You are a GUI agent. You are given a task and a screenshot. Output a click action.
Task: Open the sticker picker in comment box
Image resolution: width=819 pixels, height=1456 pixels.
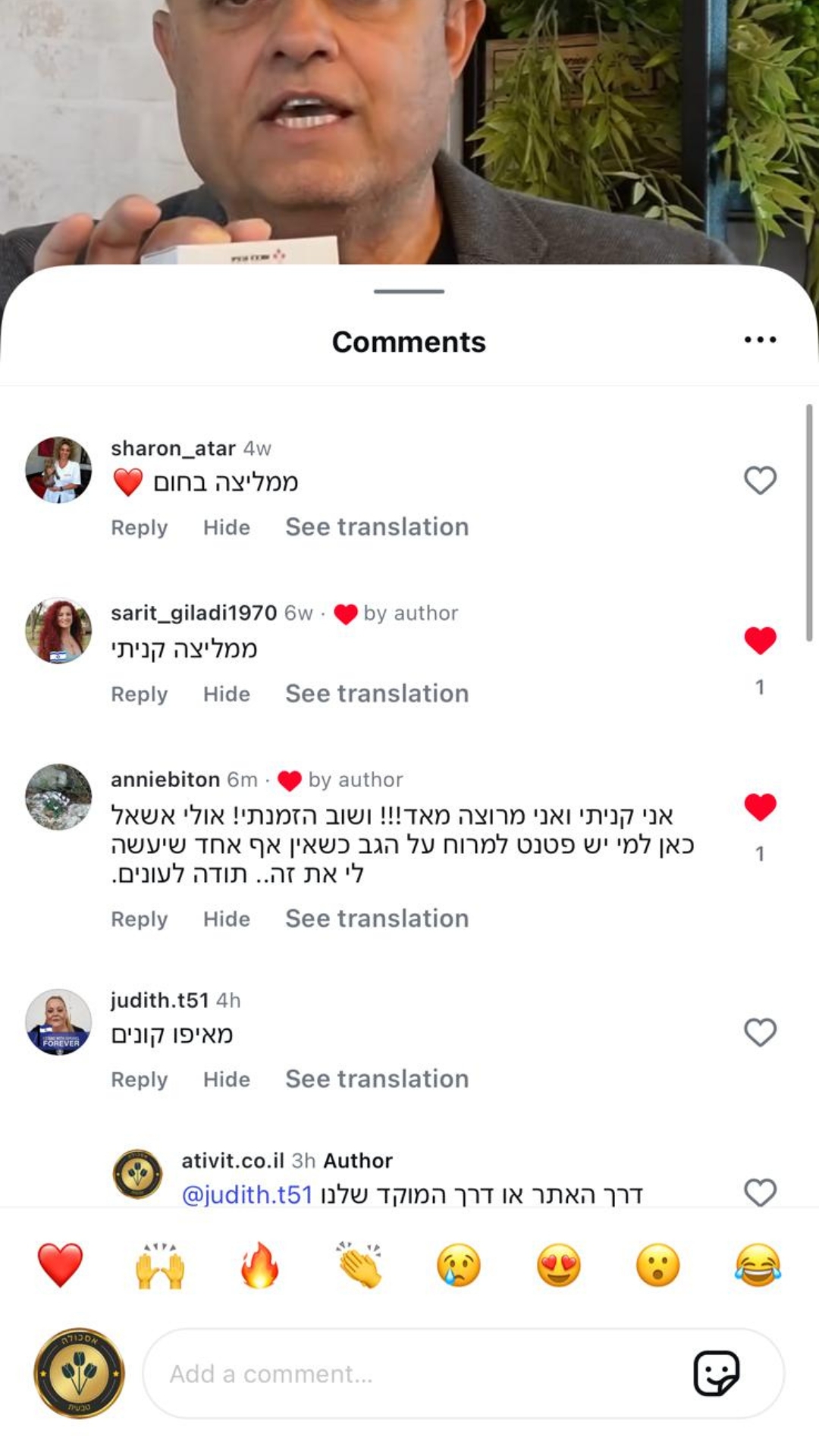[716, 1373]
